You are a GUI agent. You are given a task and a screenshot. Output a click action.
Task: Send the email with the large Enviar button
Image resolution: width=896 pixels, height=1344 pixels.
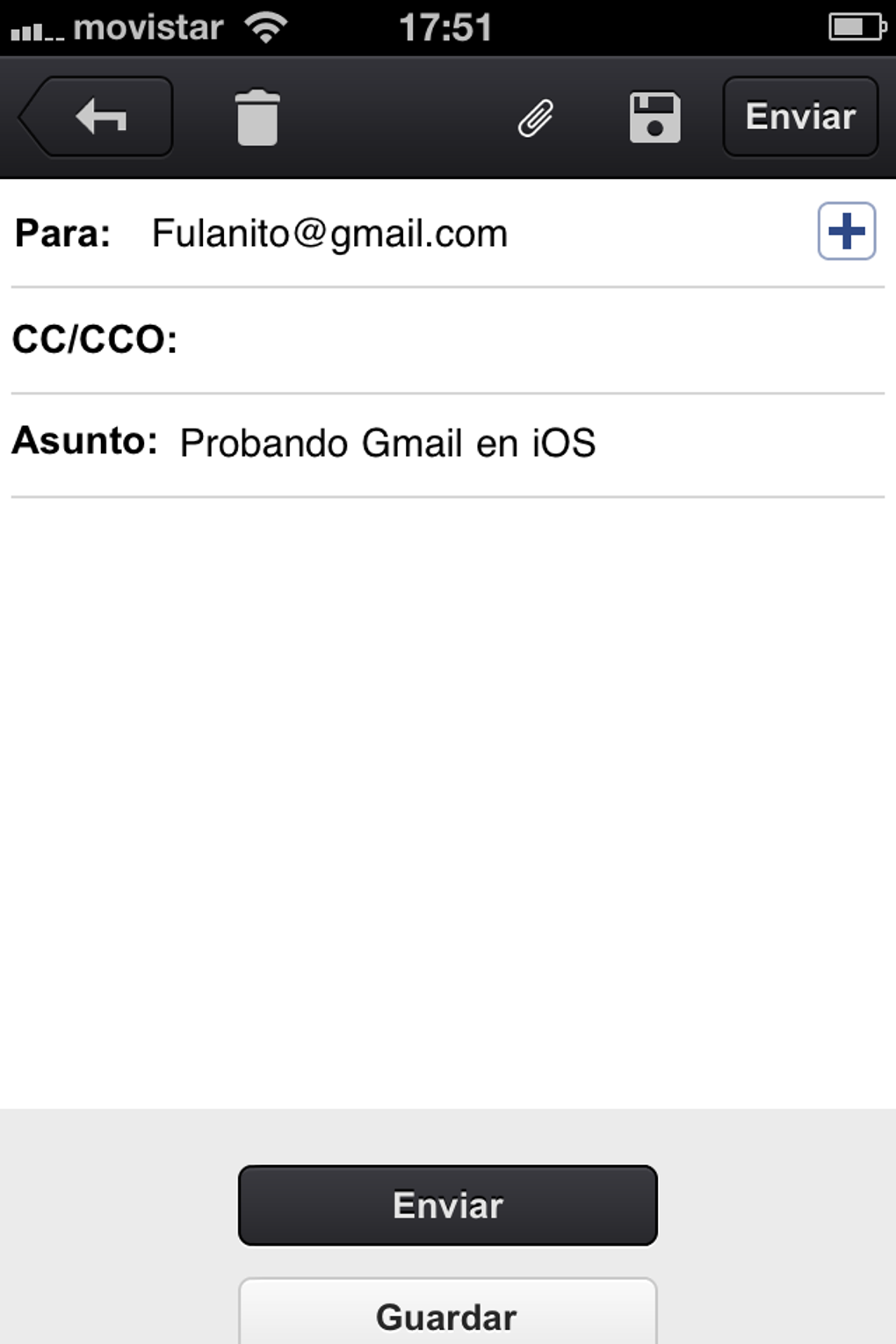click(448, 1205)
